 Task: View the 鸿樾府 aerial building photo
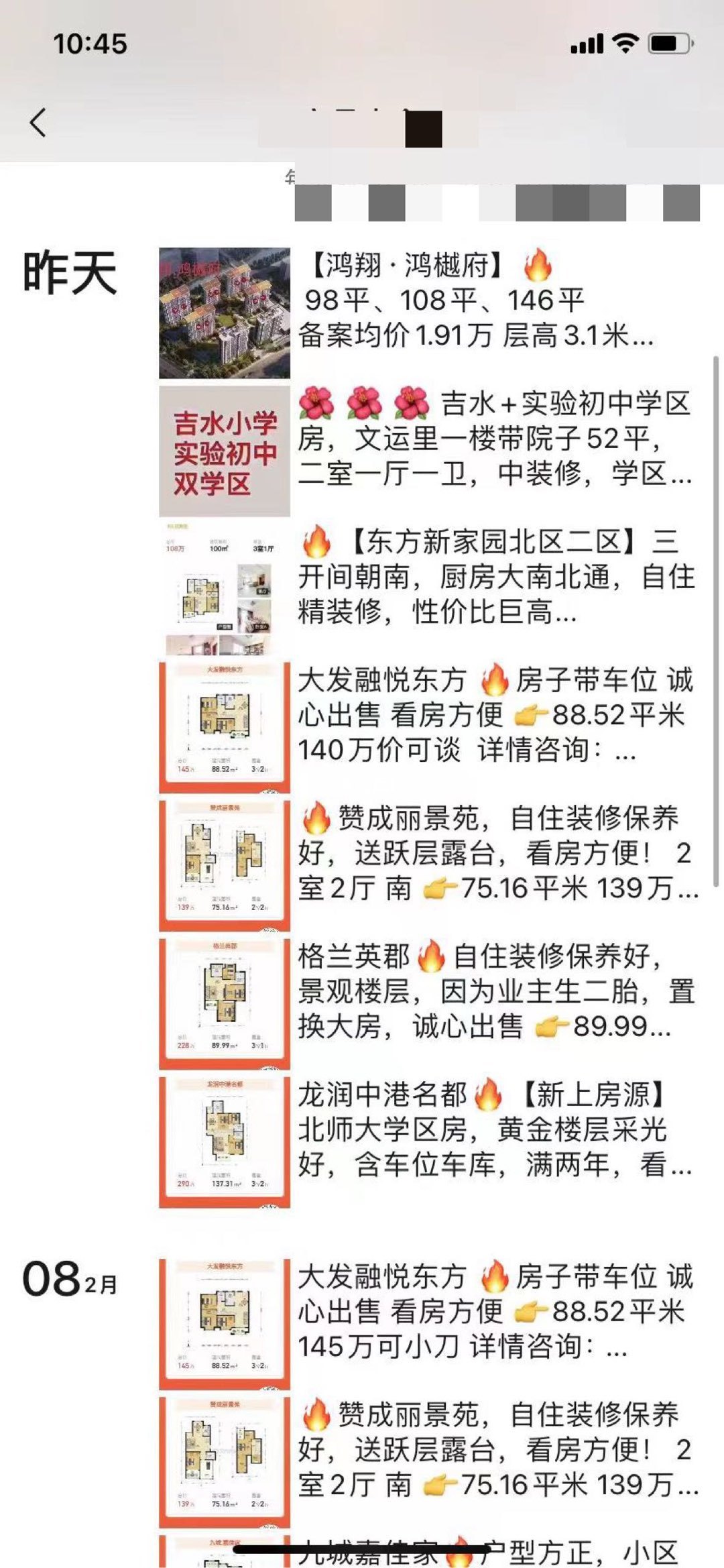(x=225, y=313)
